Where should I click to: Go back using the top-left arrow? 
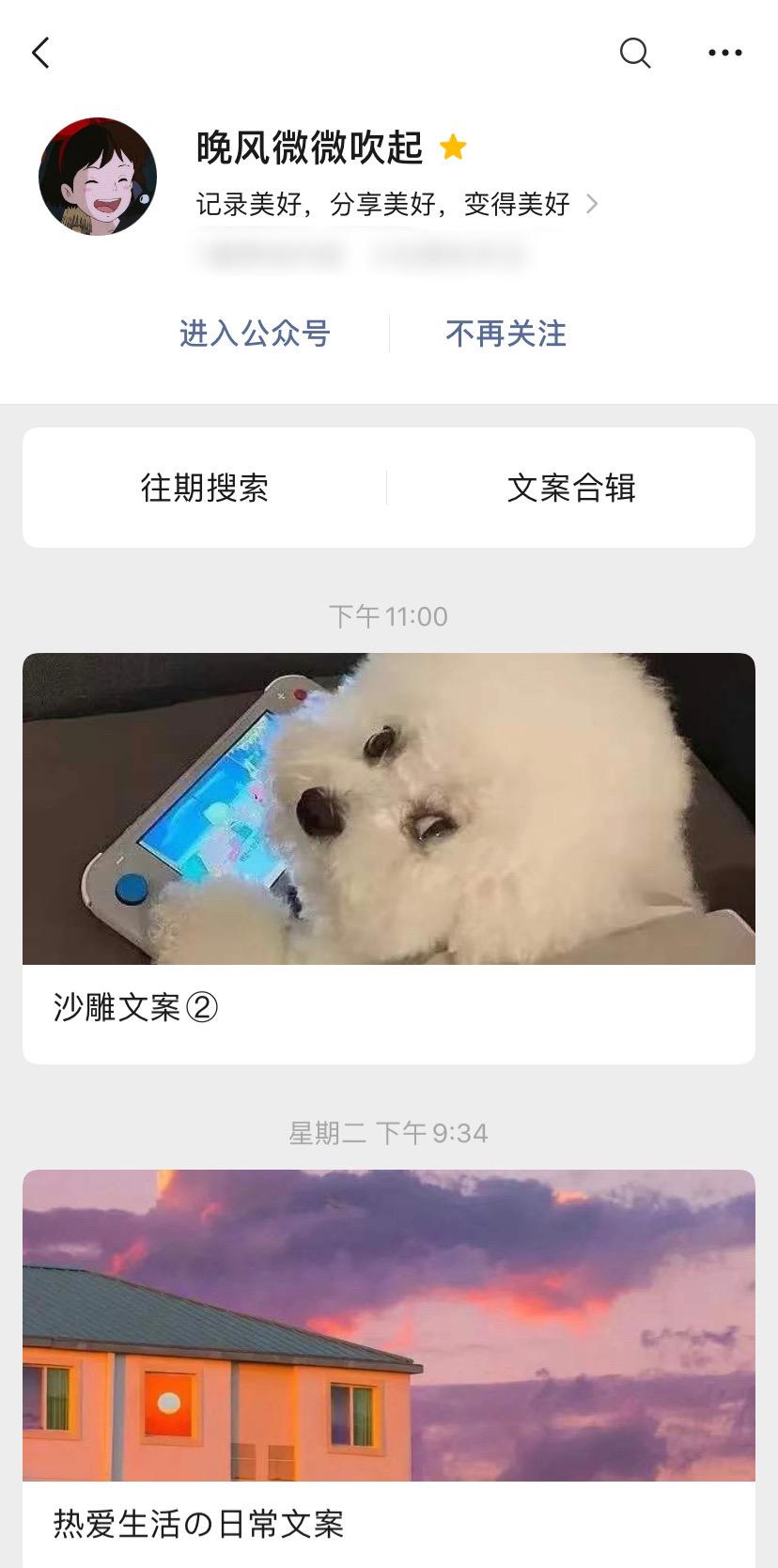(x=40, y=53)
